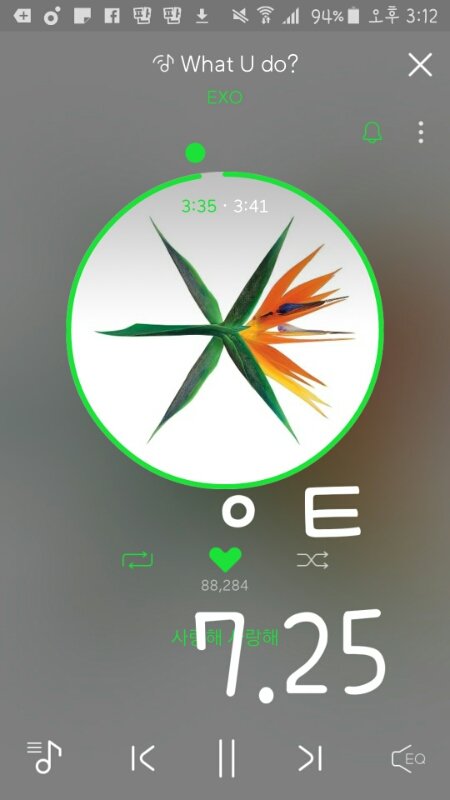Toggle repeat mode
450x800 pixels.
(x=137, y=560)
